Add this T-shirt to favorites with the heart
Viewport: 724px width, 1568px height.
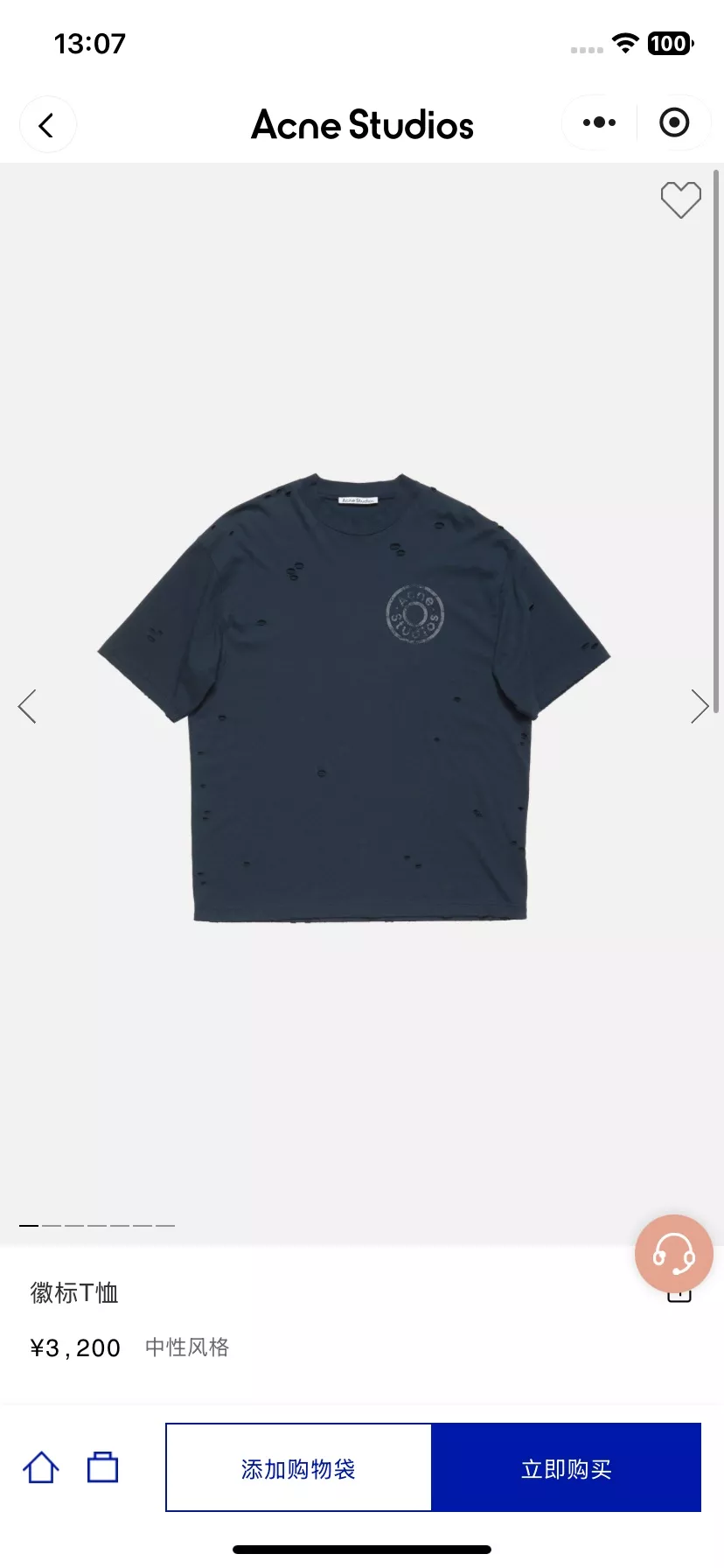(x=680, y=199)
